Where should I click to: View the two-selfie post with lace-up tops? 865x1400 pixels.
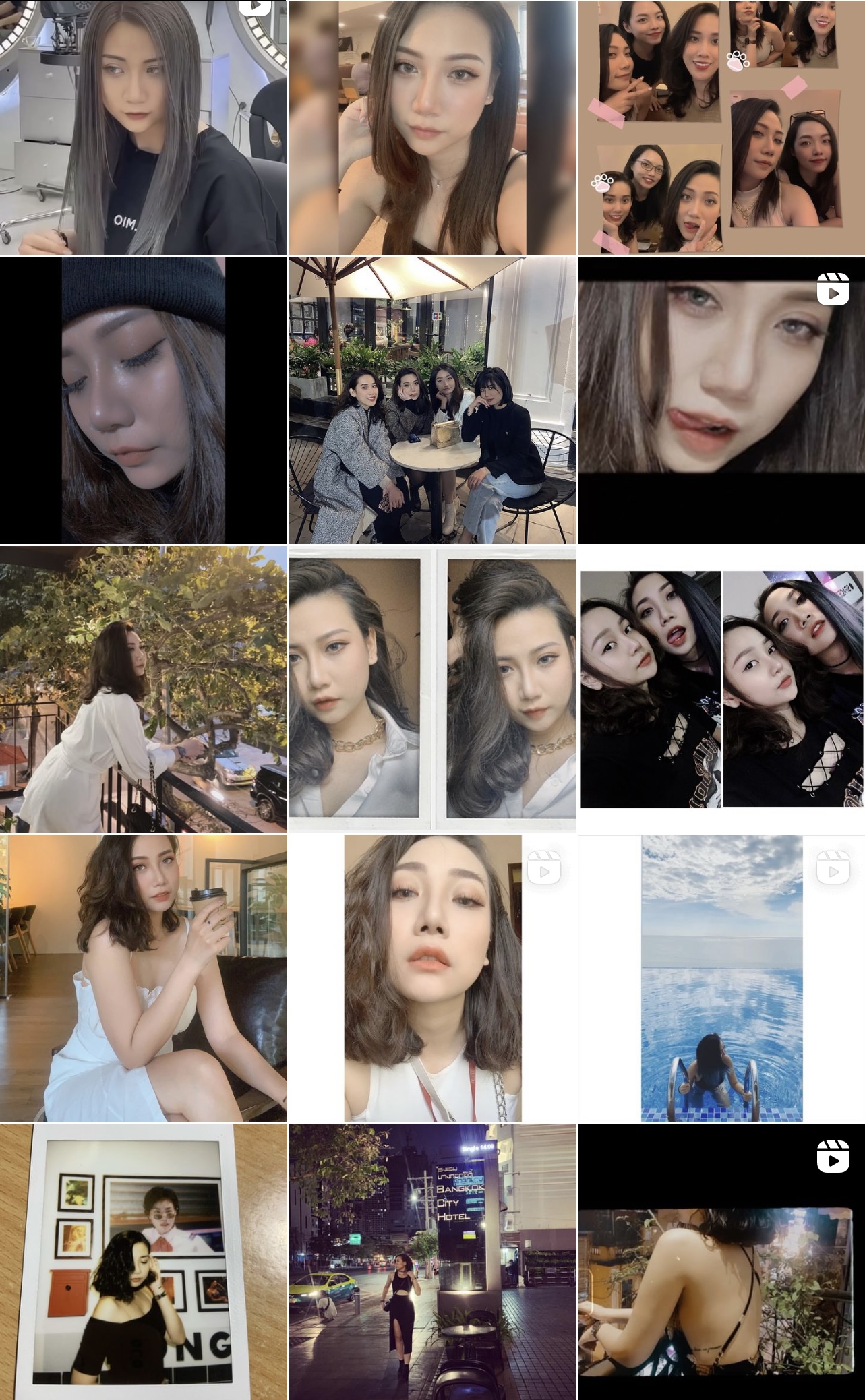click(721, 689)
